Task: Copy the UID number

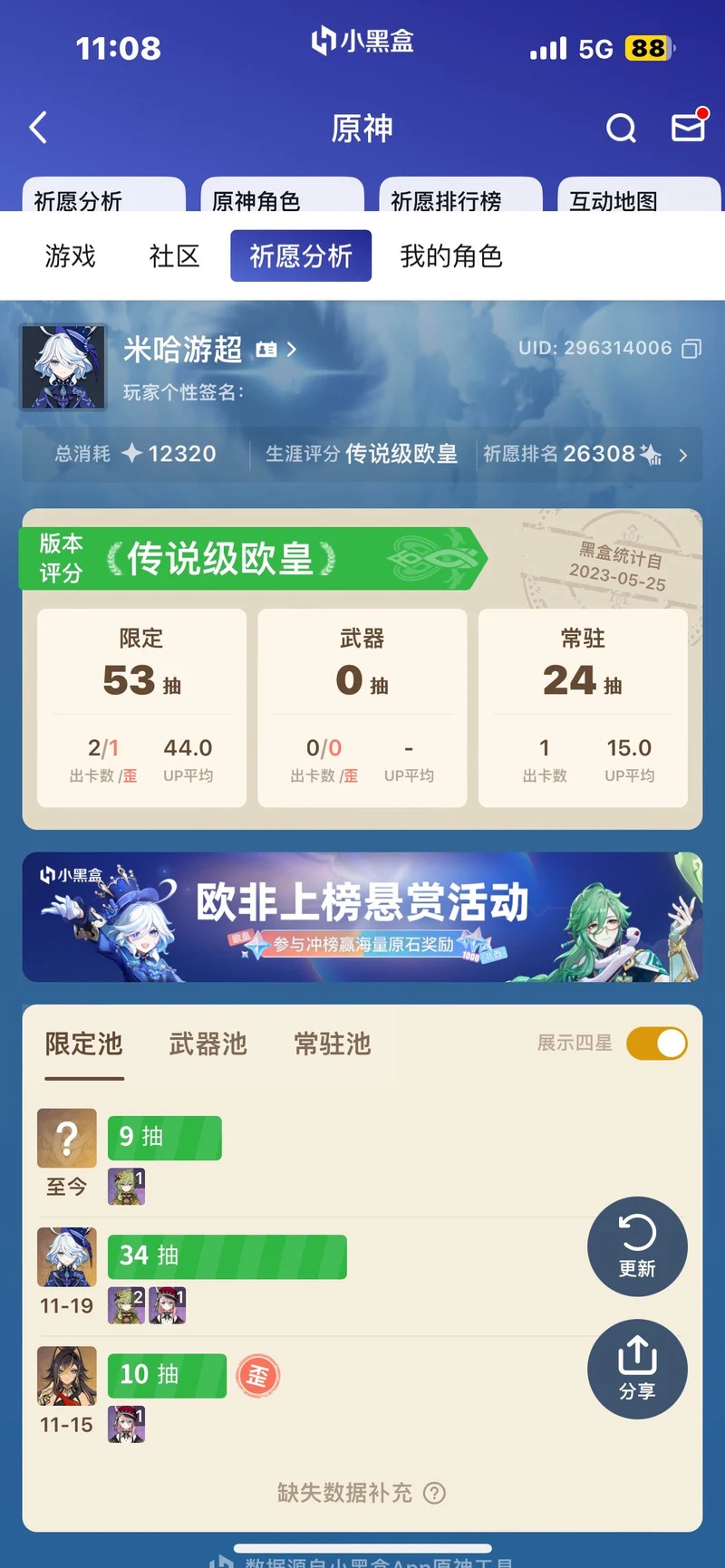Action: click(x=691, y=349)
